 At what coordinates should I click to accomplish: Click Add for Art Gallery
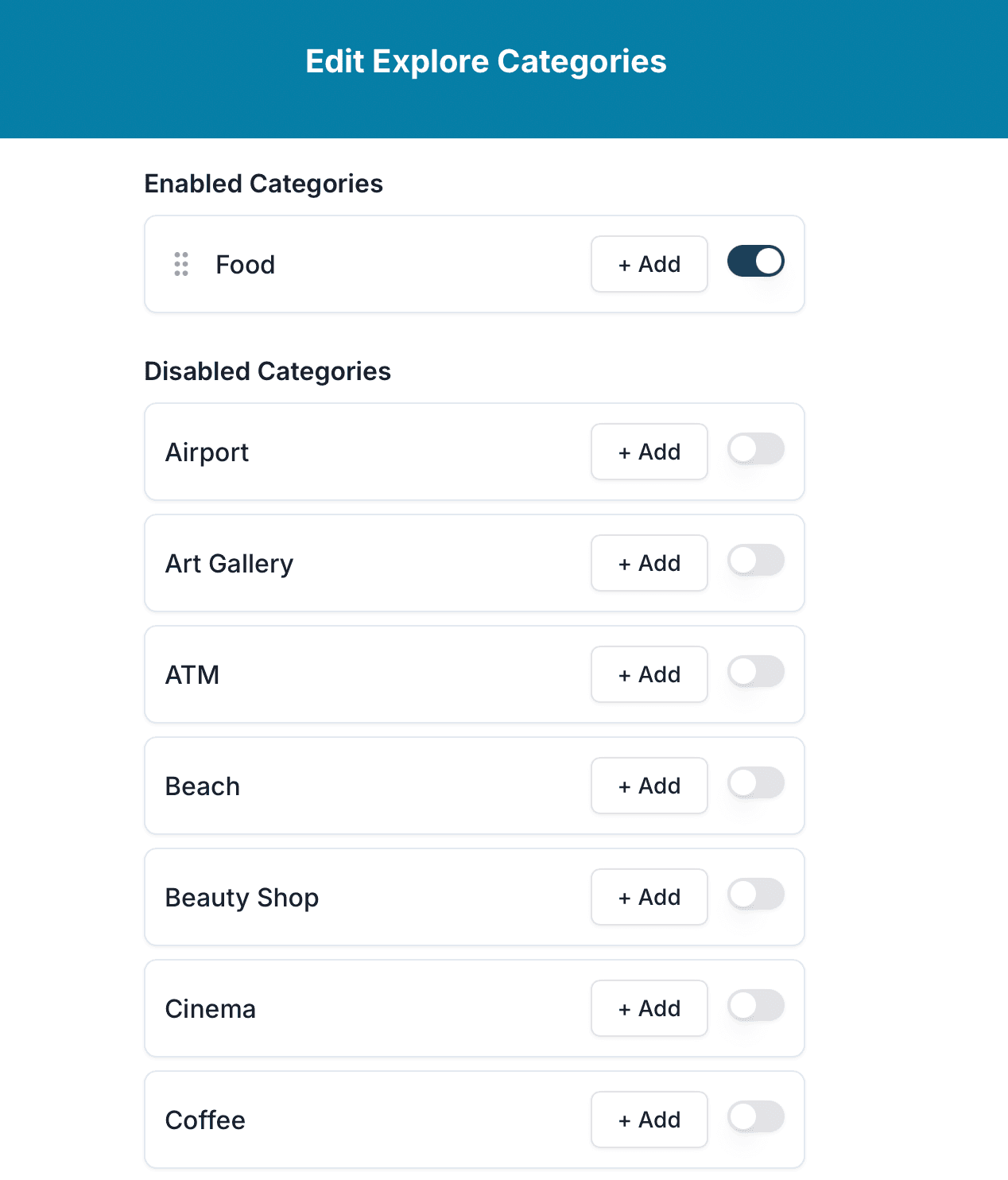point(649,563)
